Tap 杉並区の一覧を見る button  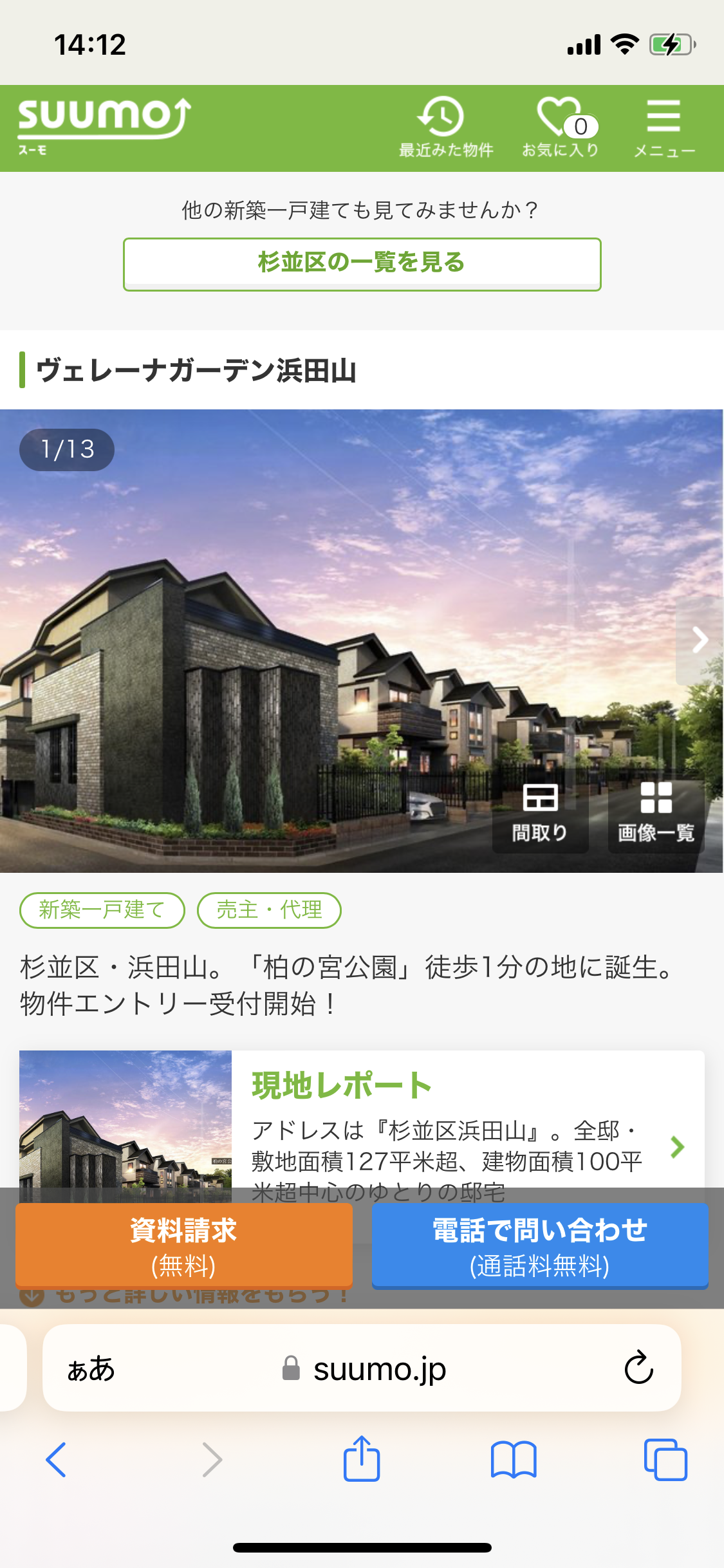coord(362,264)
